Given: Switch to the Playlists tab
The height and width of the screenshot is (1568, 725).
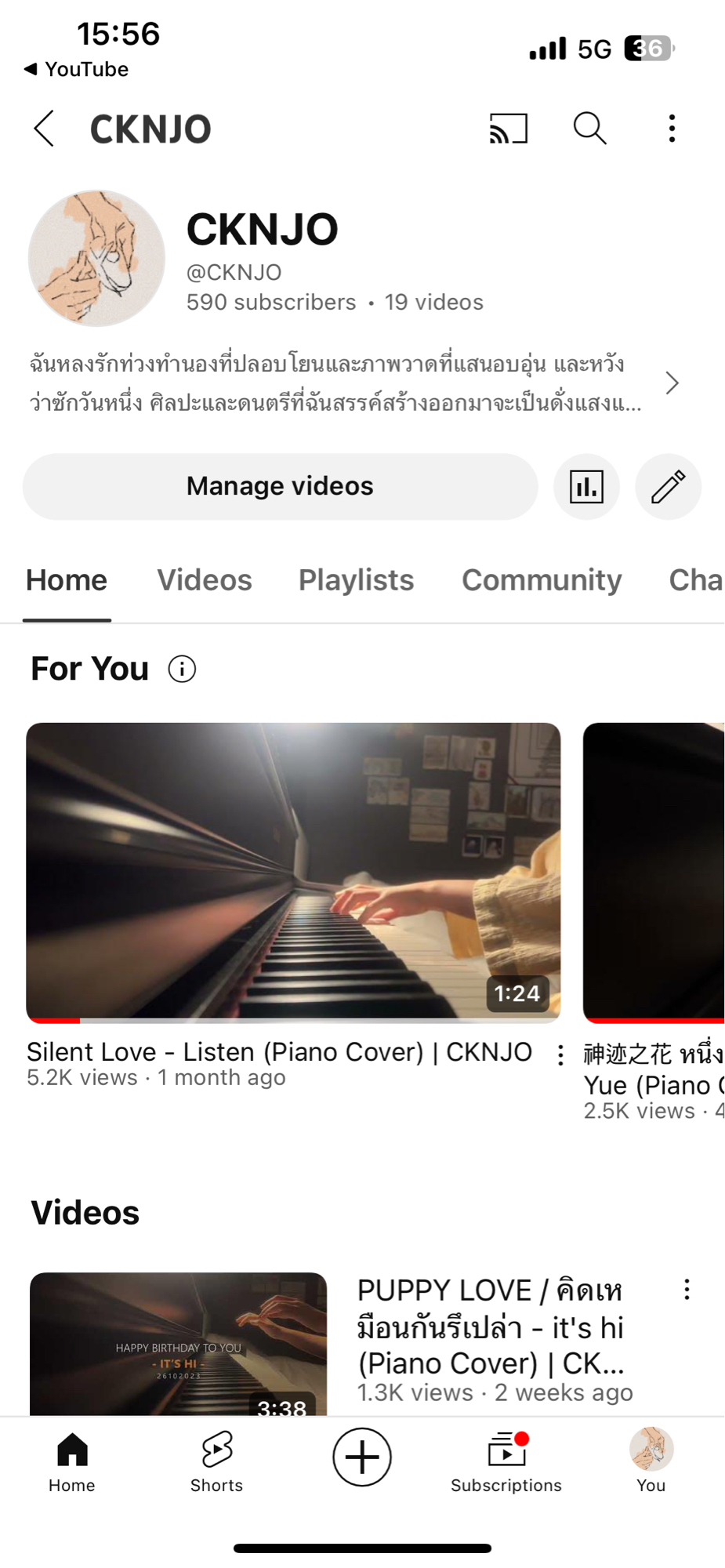Looking at the screenshot, I should coord(356,581).
